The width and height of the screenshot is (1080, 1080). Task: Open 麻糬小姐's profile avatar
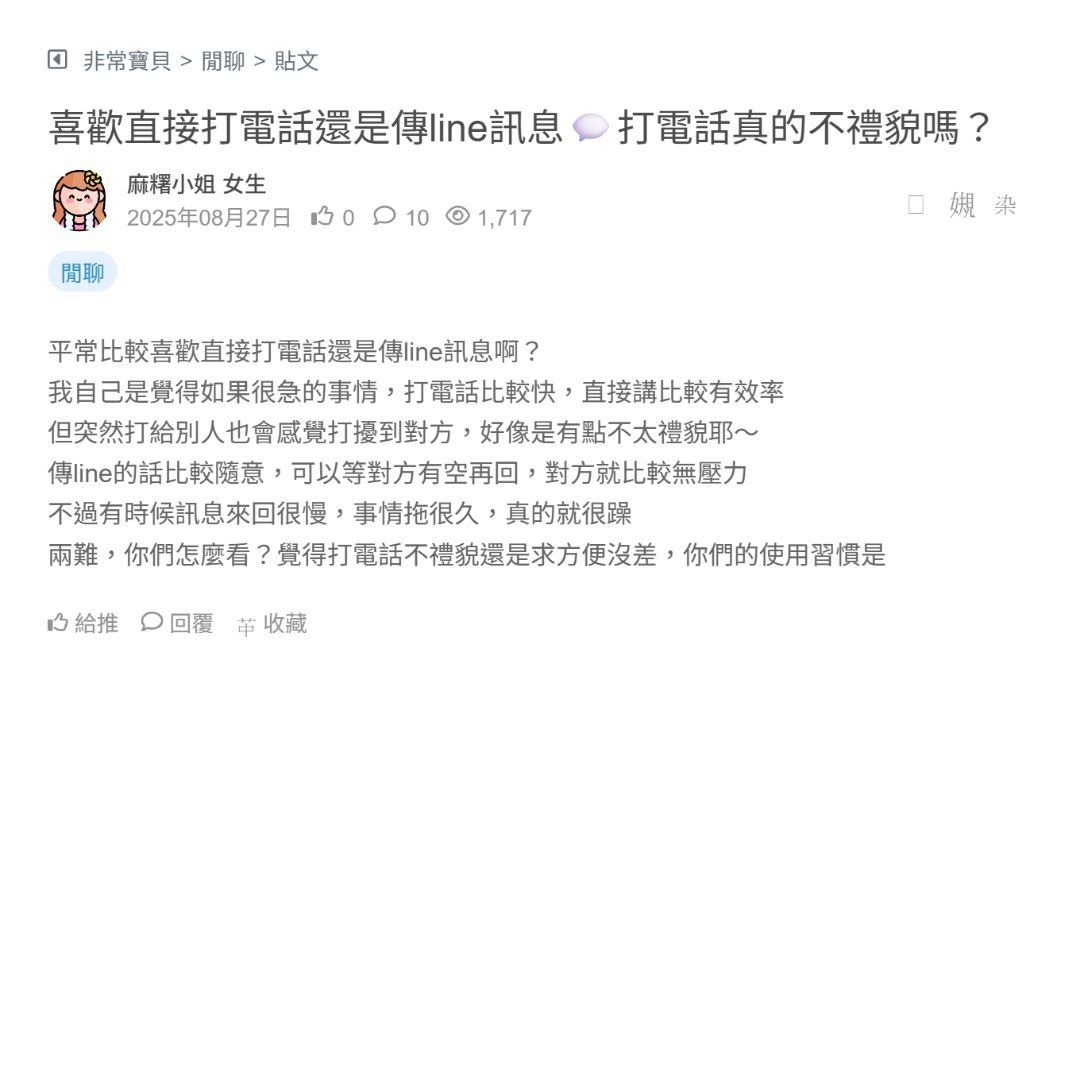click(x=79, y=200)
